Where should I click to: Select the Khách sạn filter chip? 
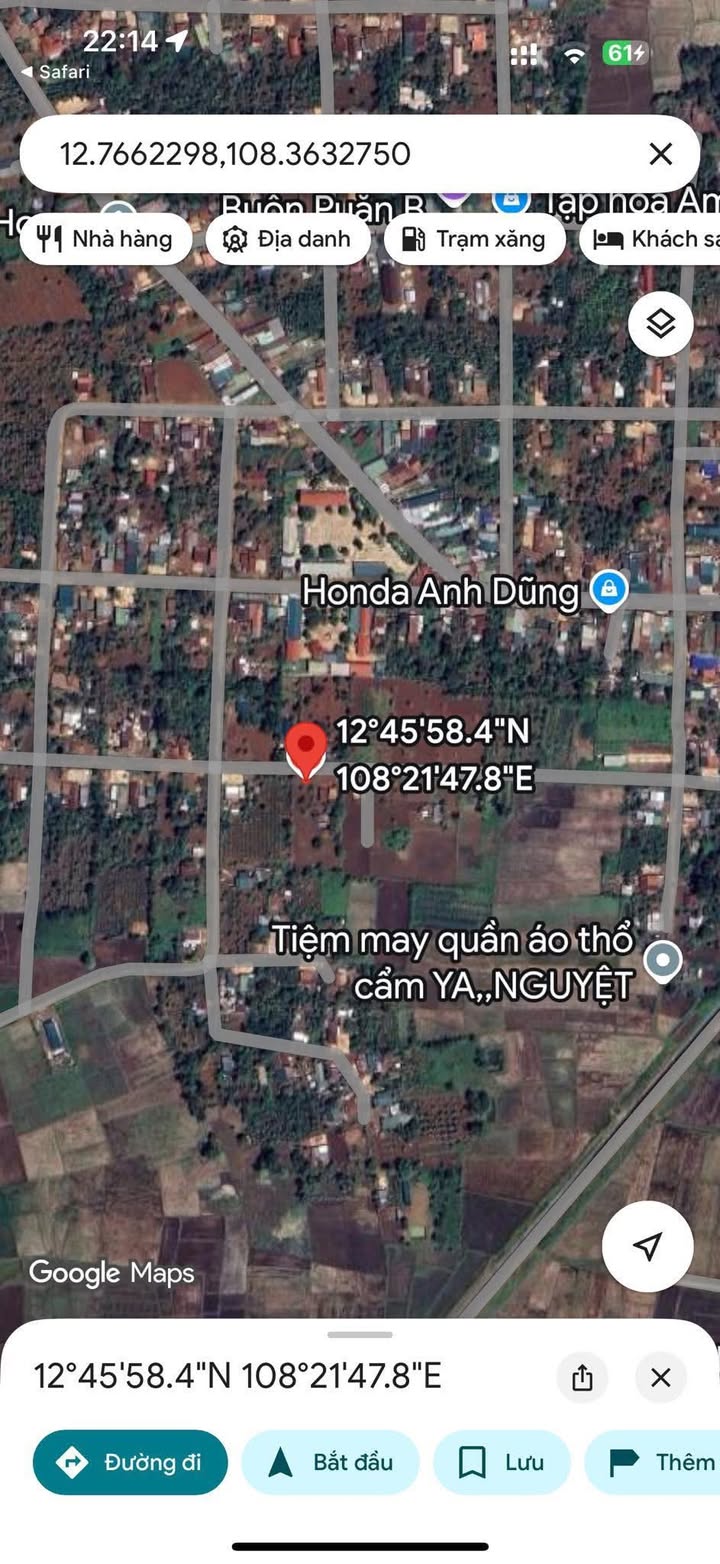pyautogui.click(x=652, y=239)
